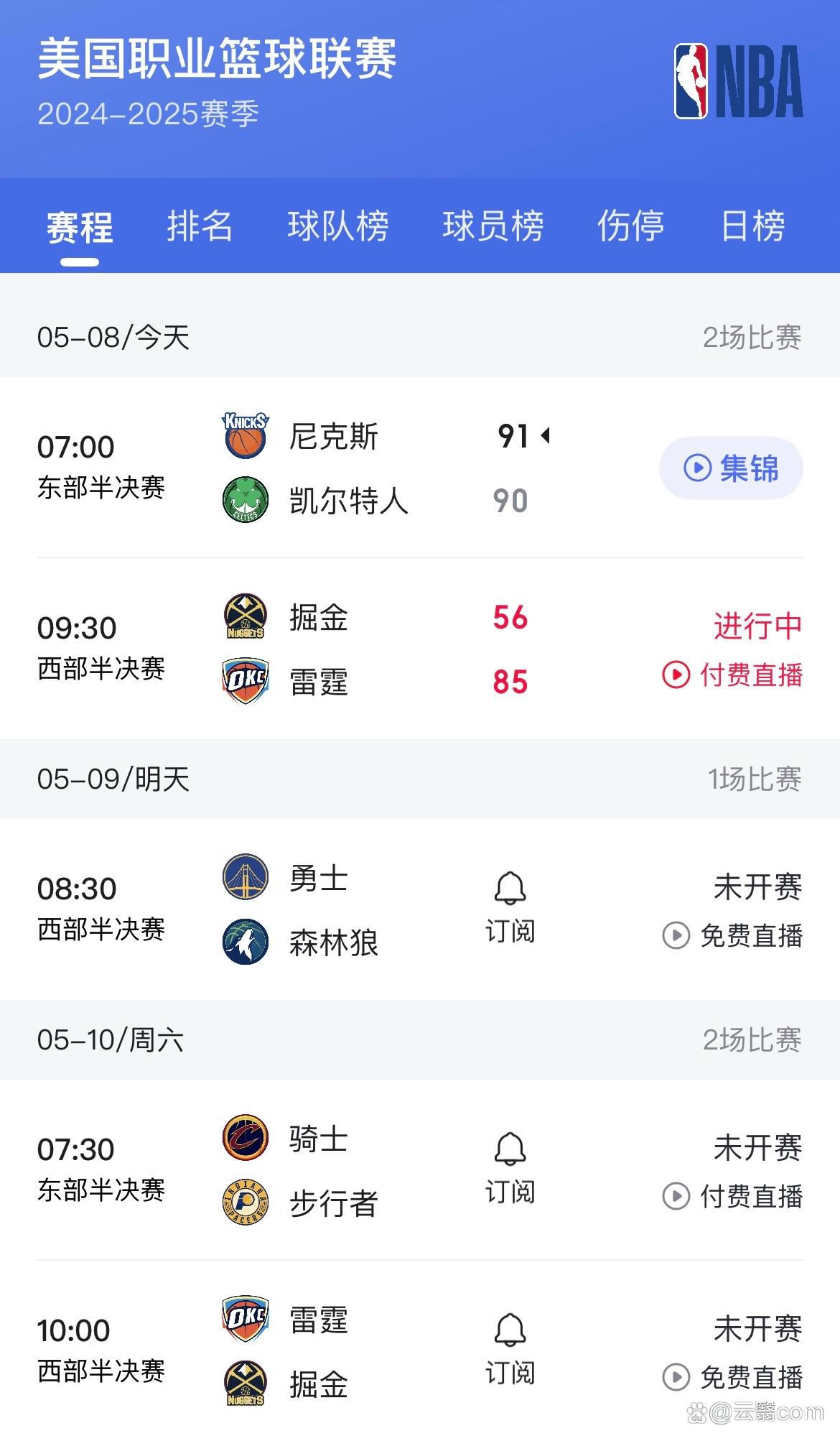Open 免费直播 for the 10:00 雷霆 vs 掘金 game

point(732,1378)
